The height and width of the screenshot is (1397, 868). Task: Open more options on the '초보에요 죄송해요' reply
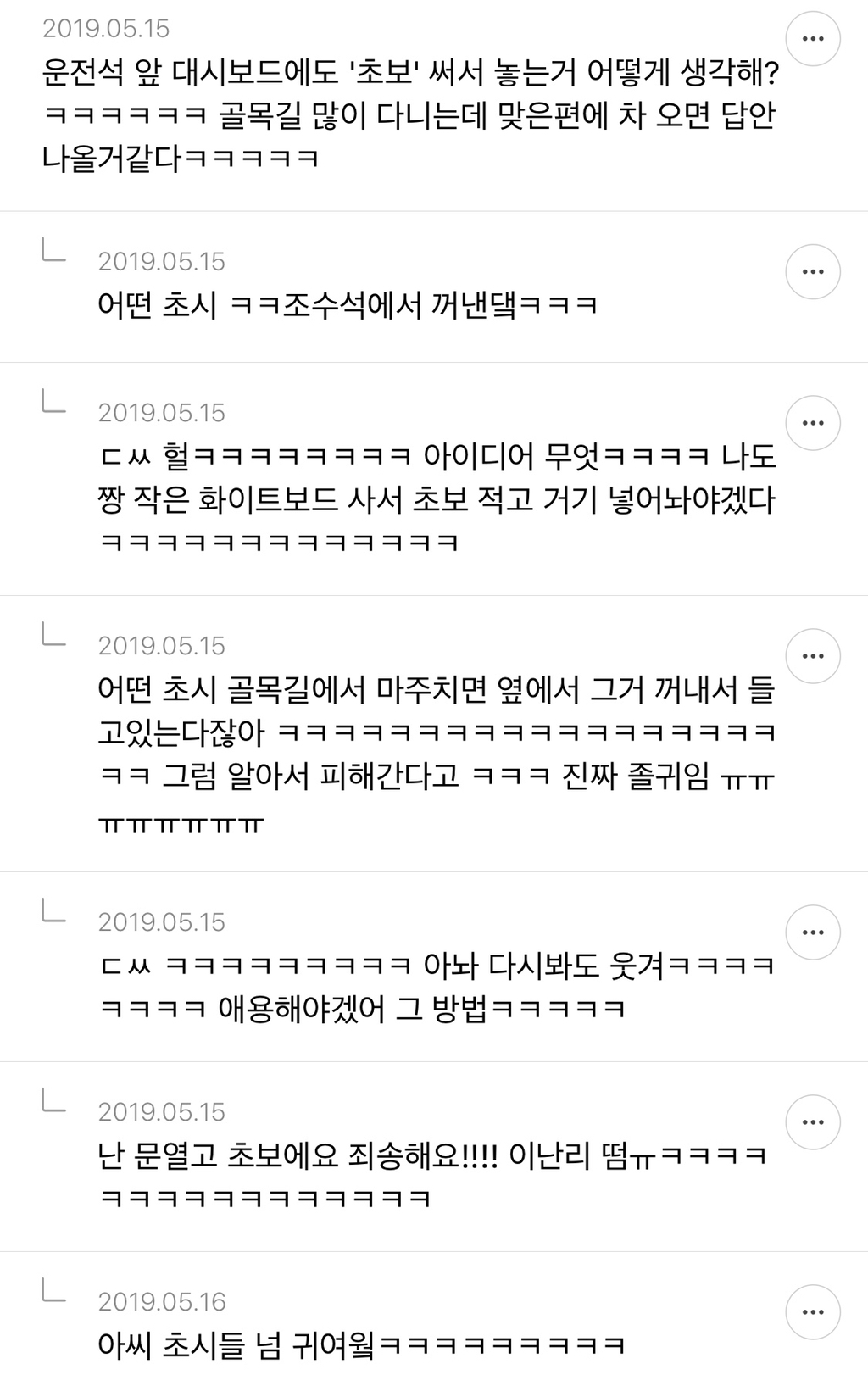[813, 1122]
